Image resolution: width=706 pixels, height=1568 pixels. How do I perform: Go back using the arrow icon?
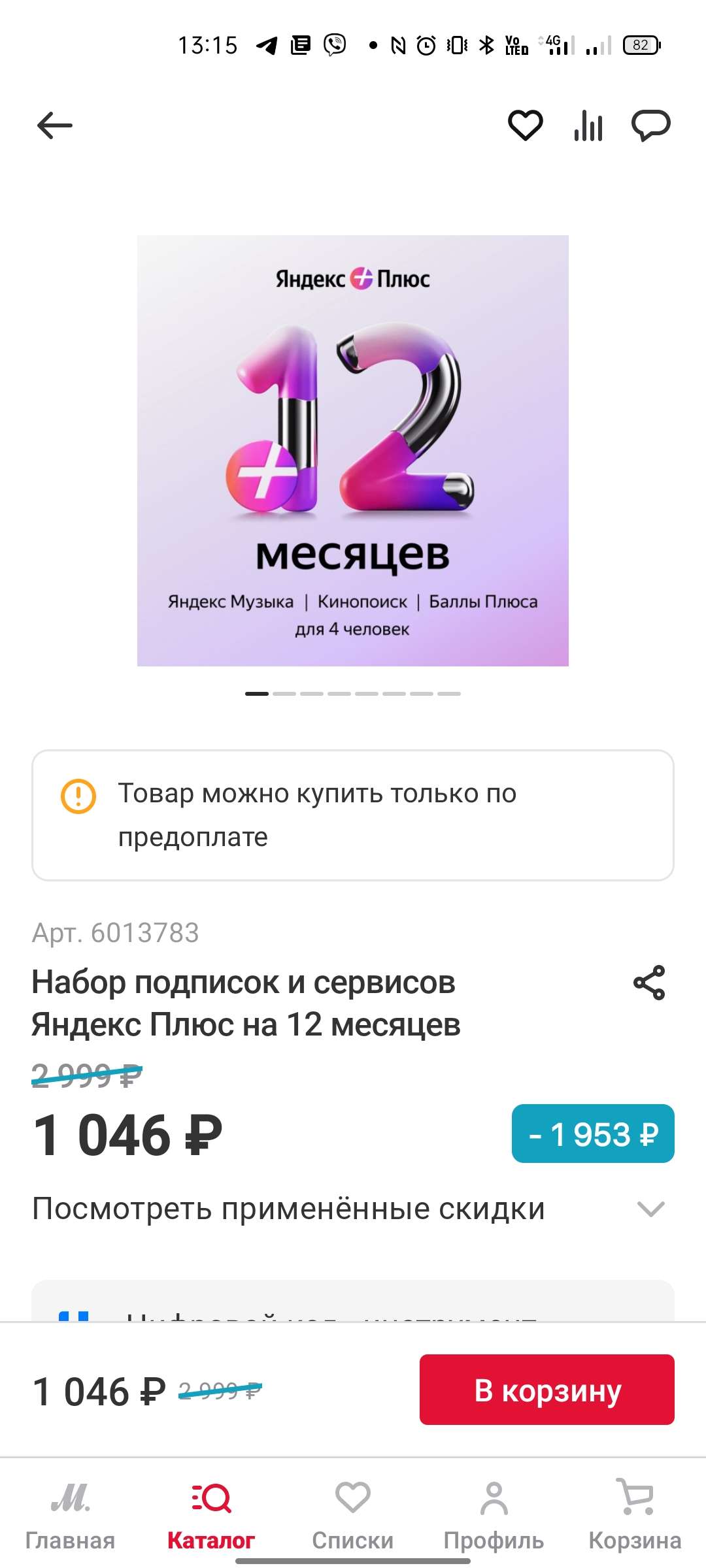(55, 125)
